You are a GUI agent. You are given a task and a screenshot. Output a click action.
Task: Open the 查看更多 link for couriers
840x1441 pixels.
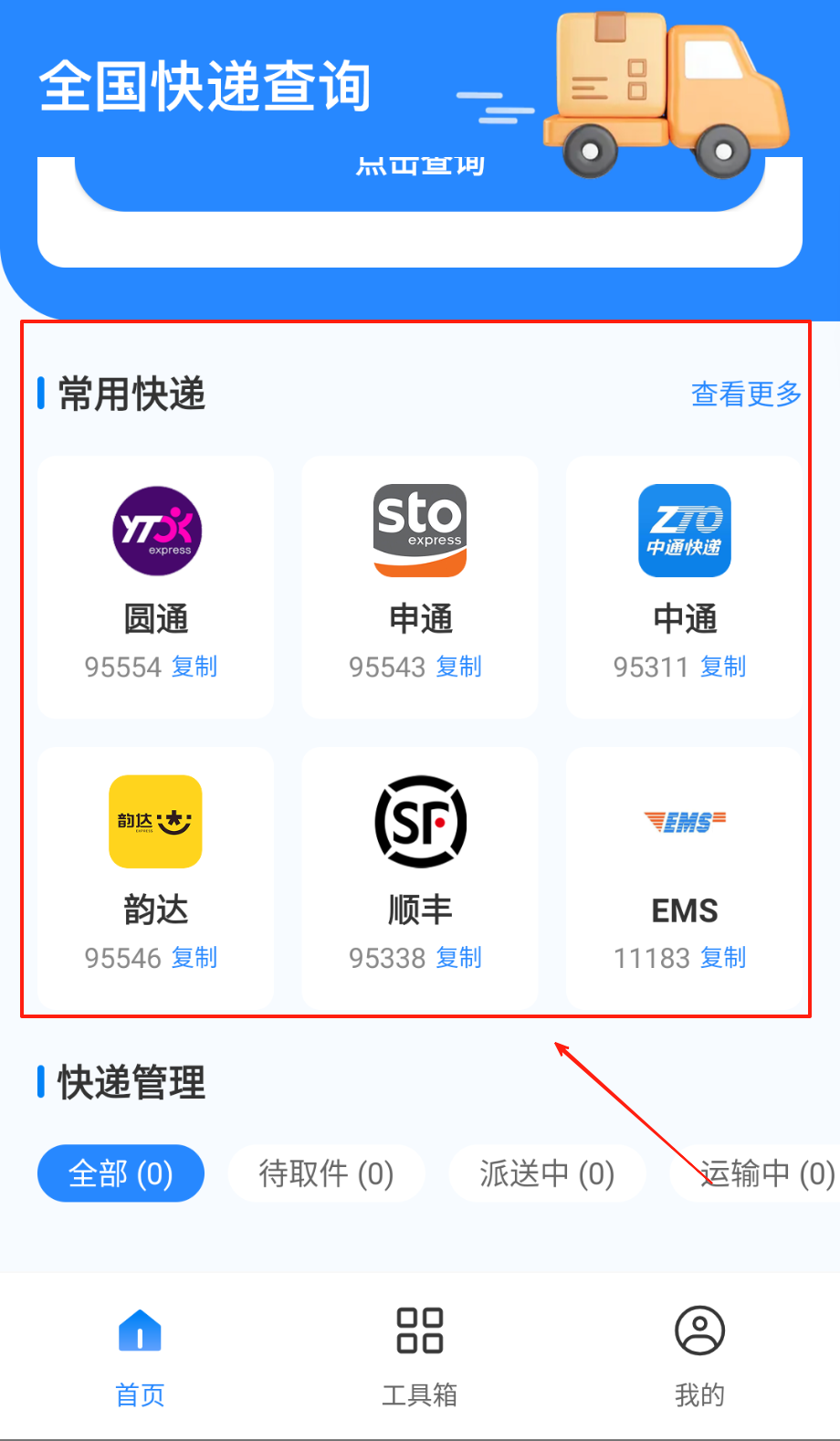[x=746, y=394]
